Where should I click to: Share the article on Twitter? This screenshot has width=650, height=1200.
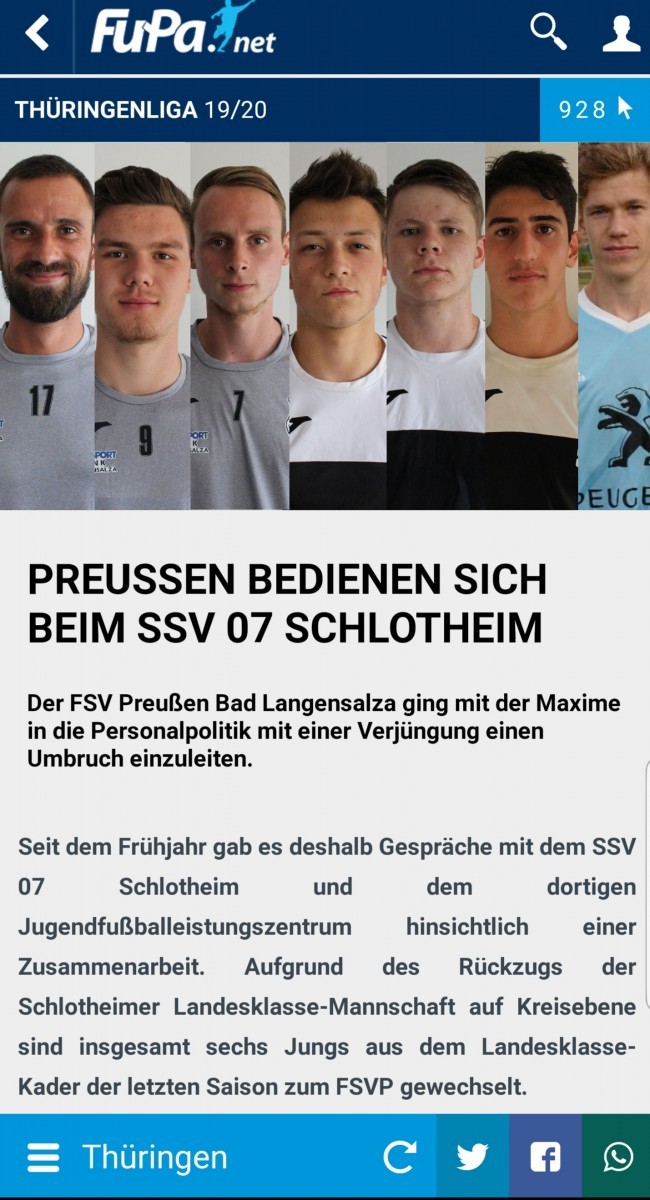click(472, 1158)
